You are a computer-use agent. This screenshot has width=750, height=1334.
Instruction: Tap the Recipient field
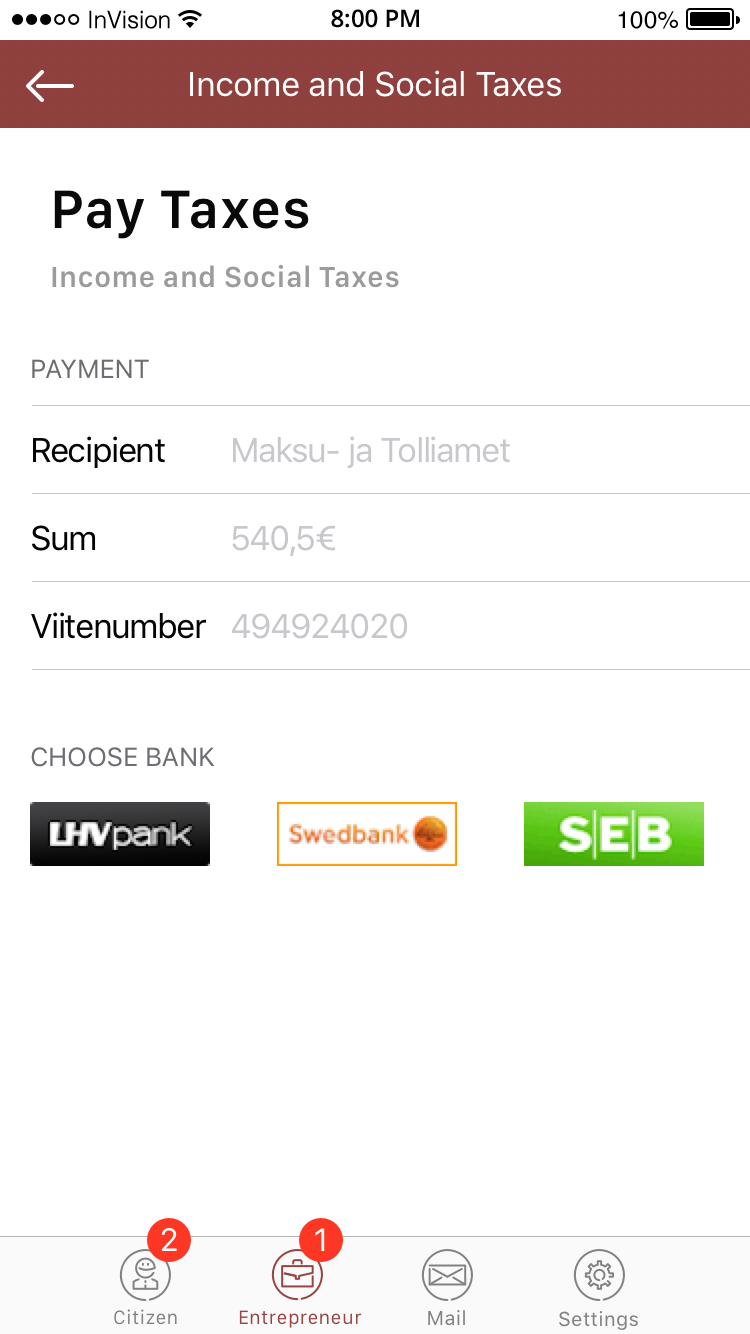pyautogui.click(x=390, y=450)
